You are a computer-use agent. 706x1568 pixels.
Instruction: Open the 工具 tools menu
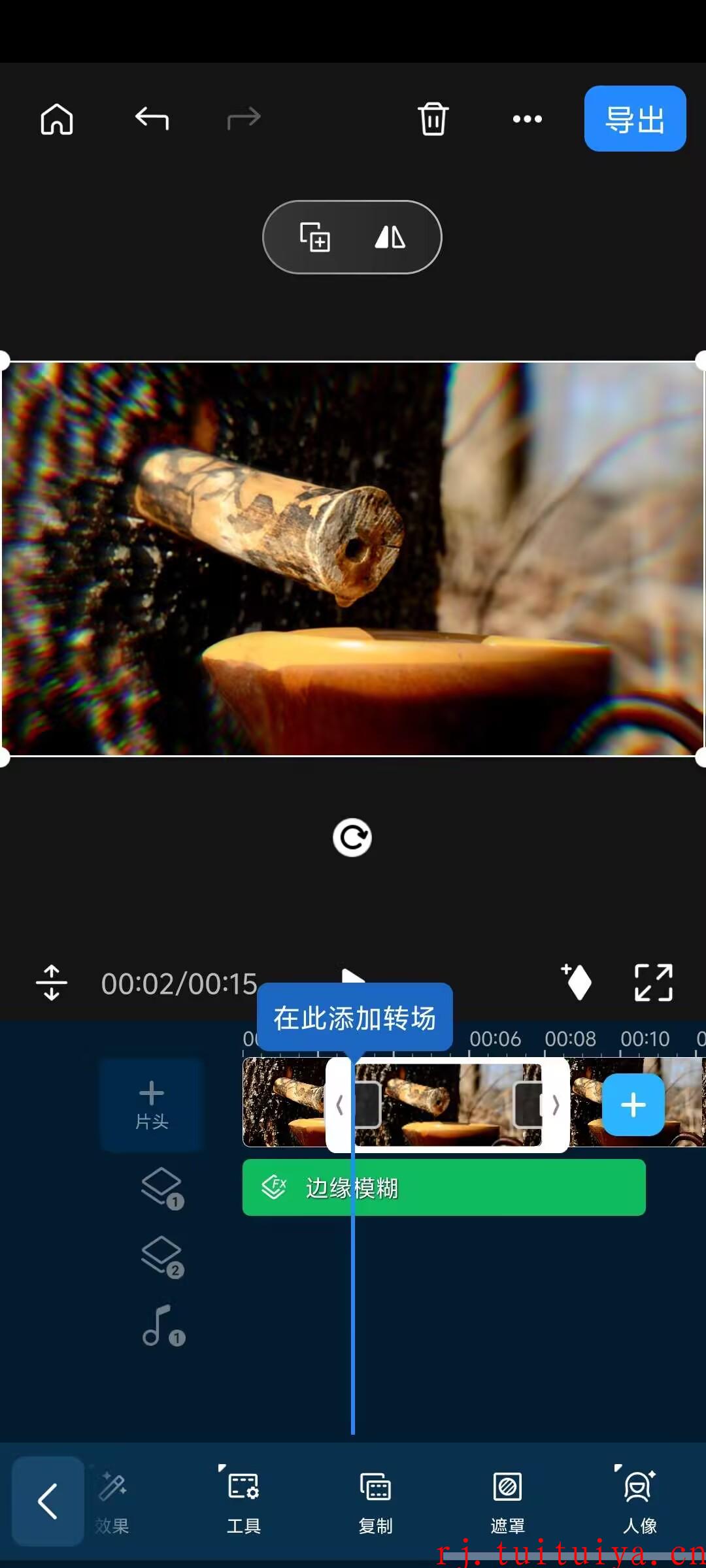[x=244, y=1500]
